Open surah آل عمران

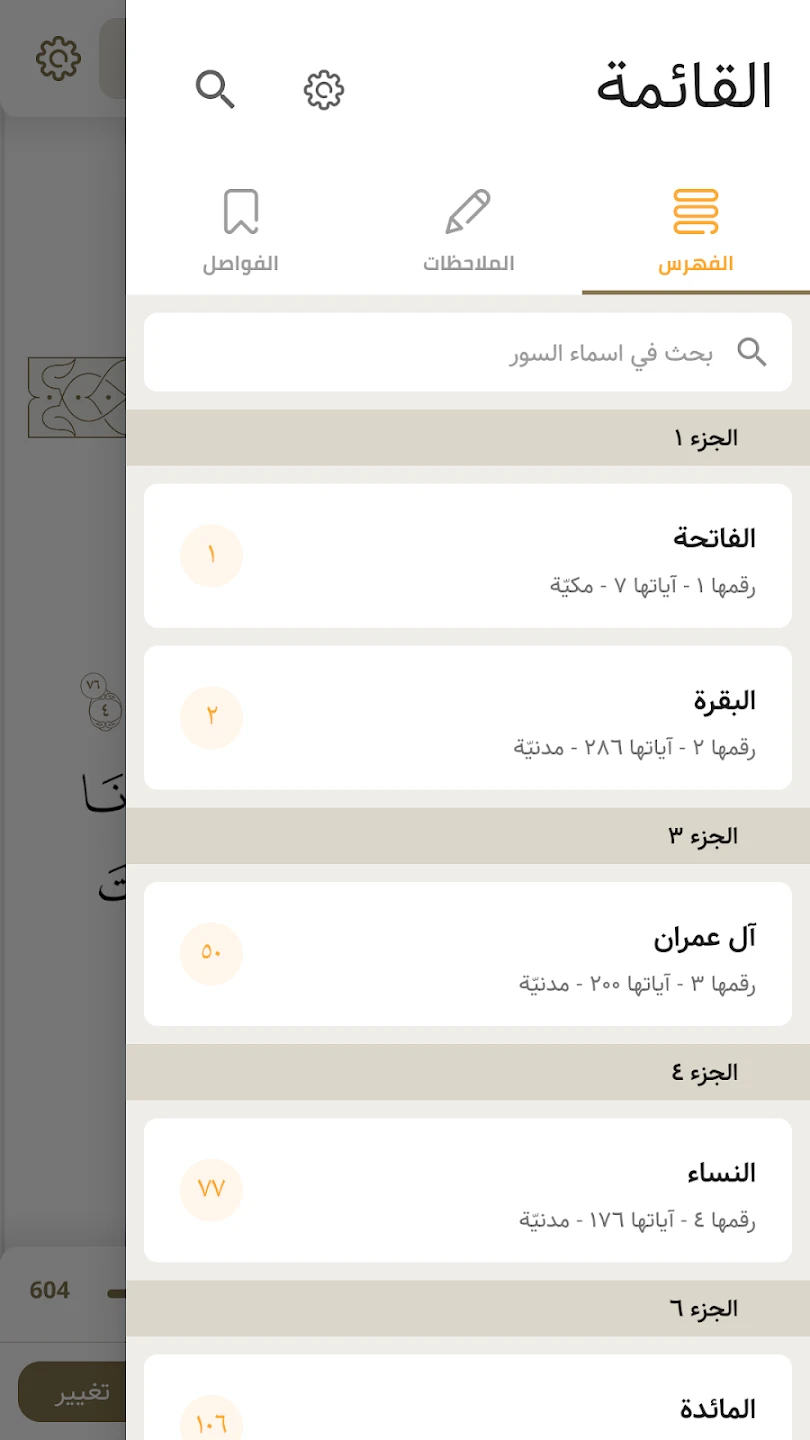point(468,954)
